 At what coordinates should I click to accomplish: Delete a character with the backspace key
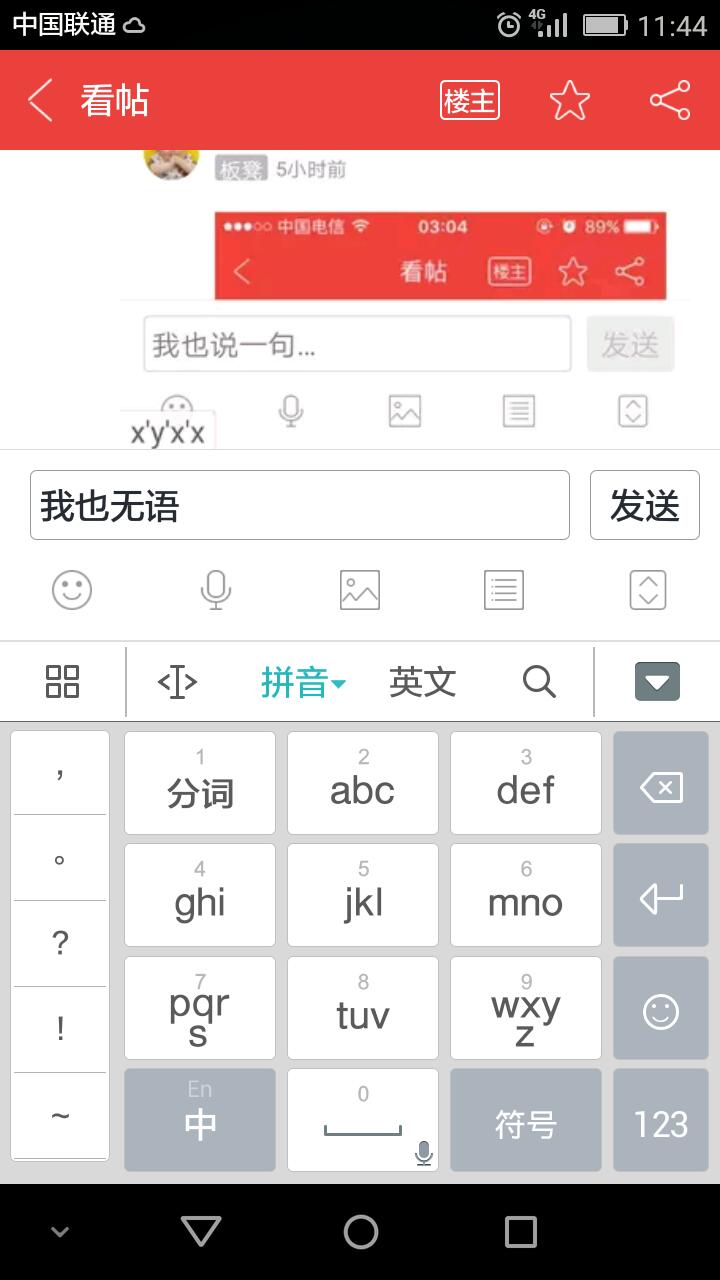pos(661,788)
